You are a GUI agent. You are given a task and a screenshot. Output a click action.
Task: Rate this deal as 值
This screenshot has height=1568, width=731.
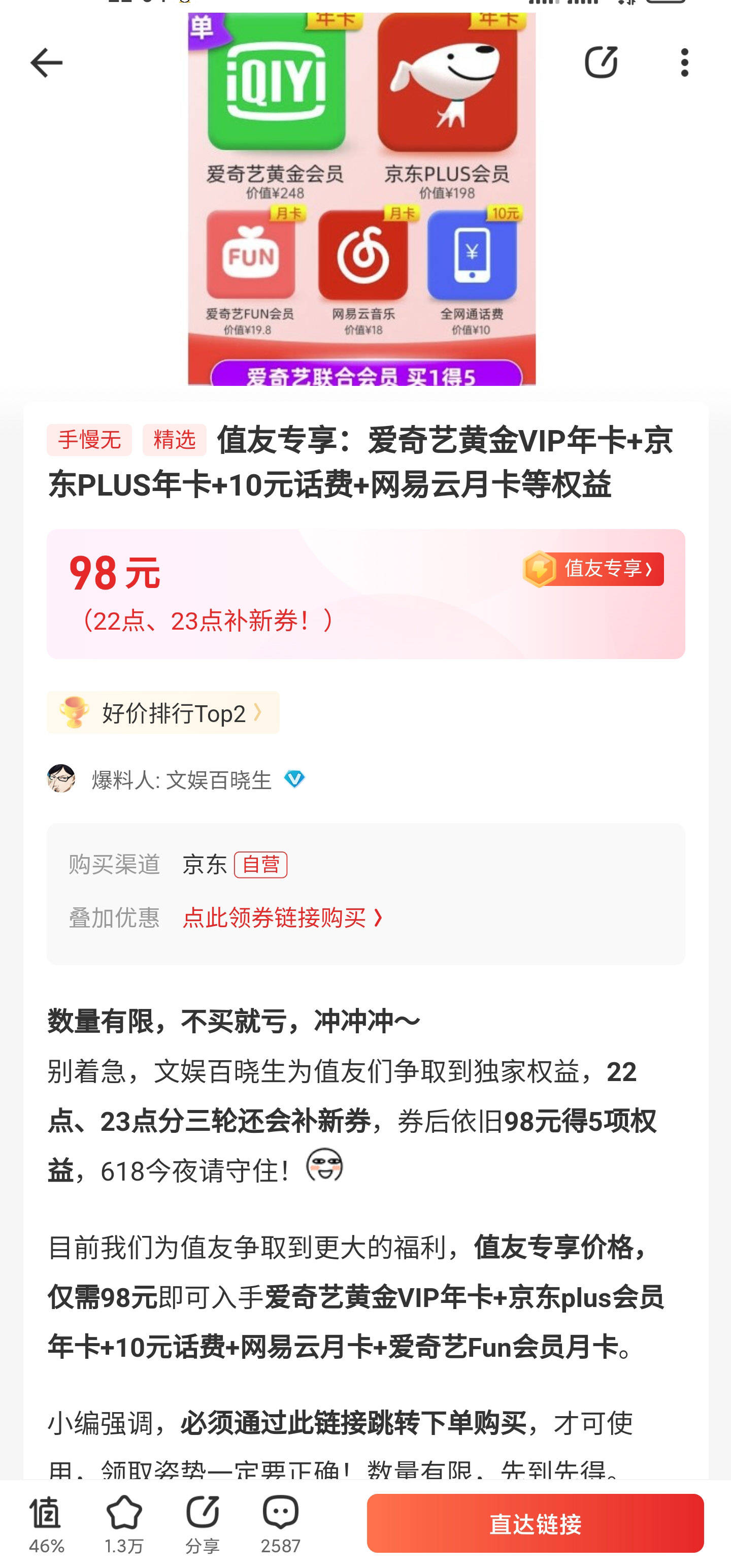(46, 1523)
